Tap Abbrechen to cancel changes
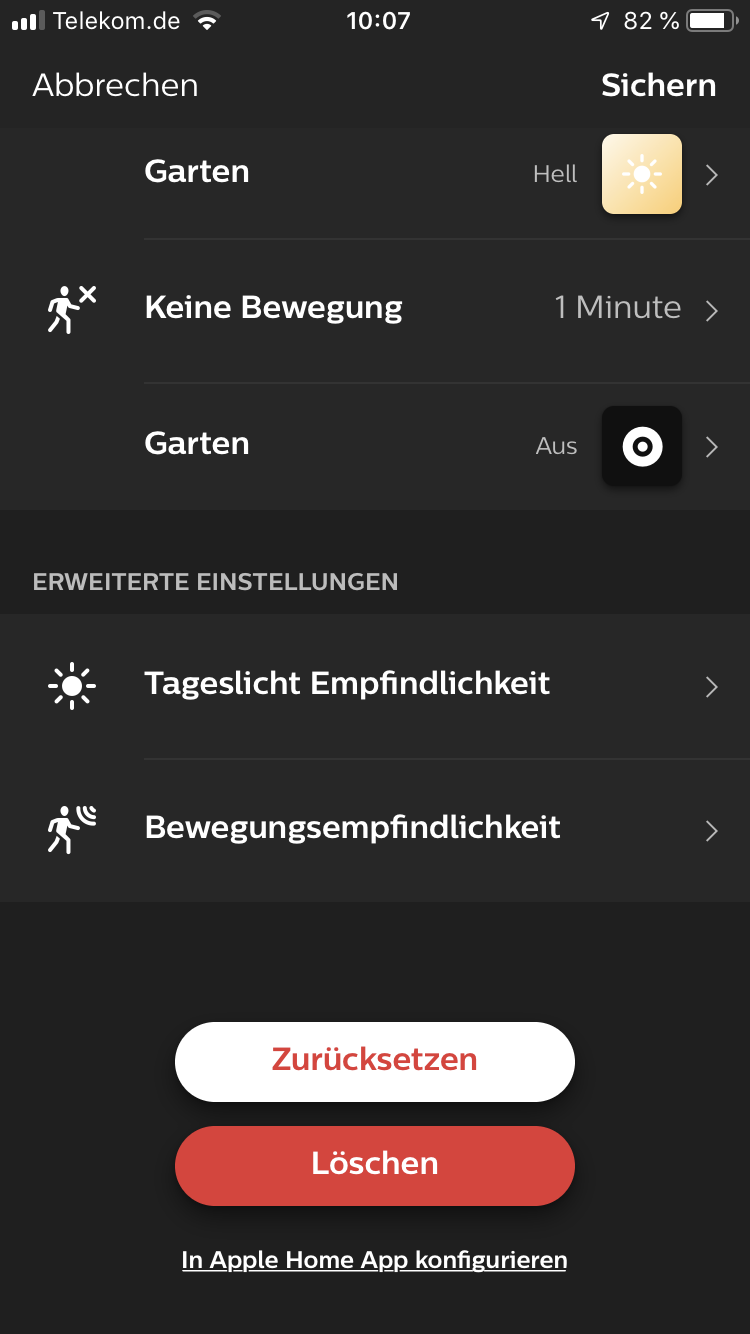 pos(115,85)
